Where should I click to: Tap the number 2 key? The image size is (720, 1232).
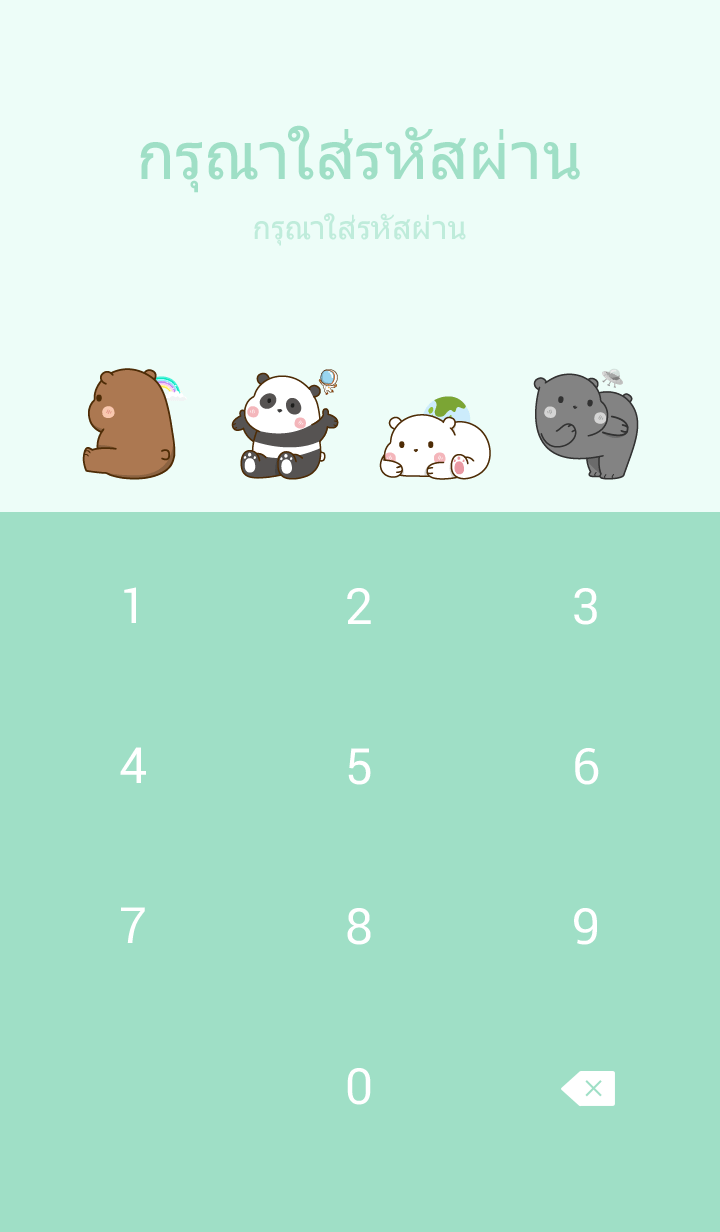point(359,607)
